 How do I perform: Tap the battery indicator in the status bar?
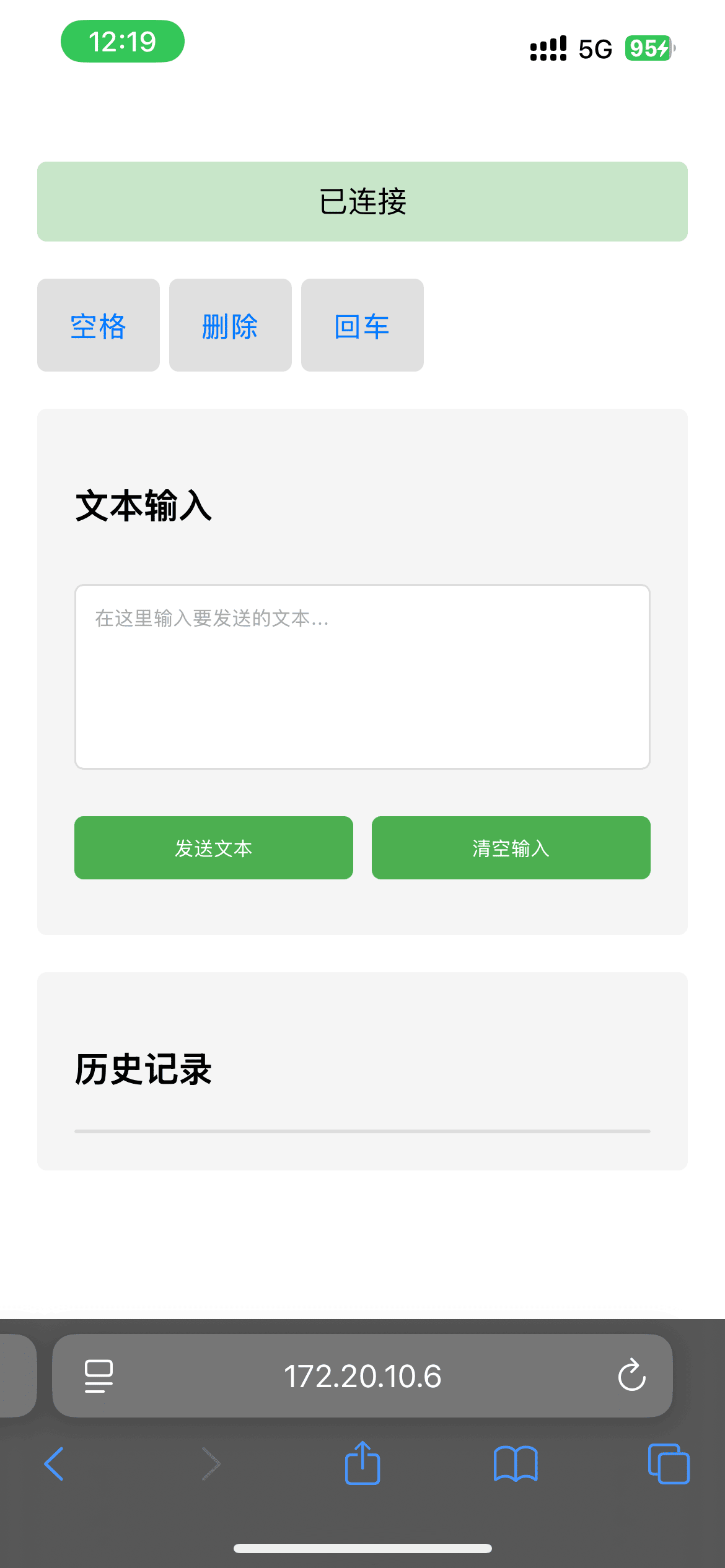646,48
